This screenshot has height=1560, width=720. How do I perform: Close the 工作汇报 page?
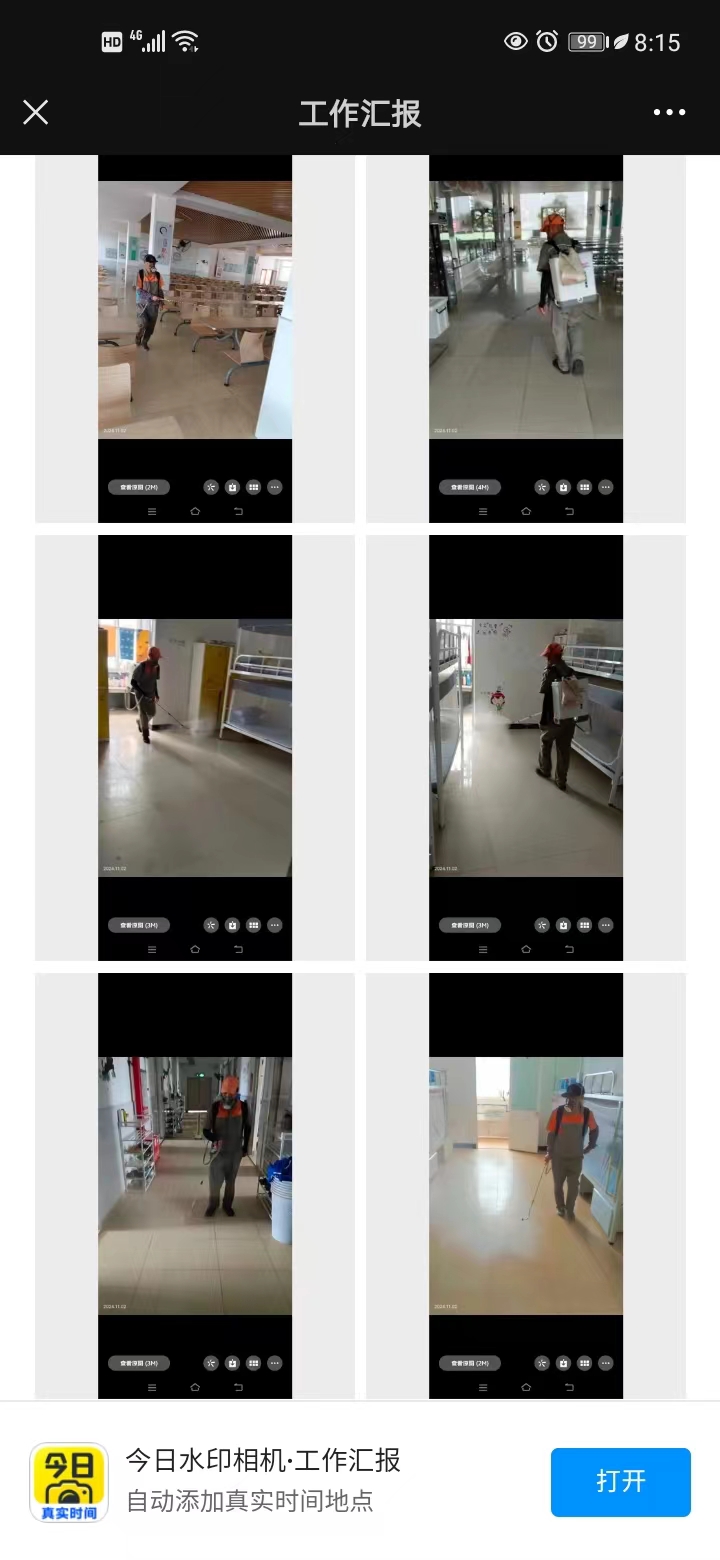[x=36, y=112]
